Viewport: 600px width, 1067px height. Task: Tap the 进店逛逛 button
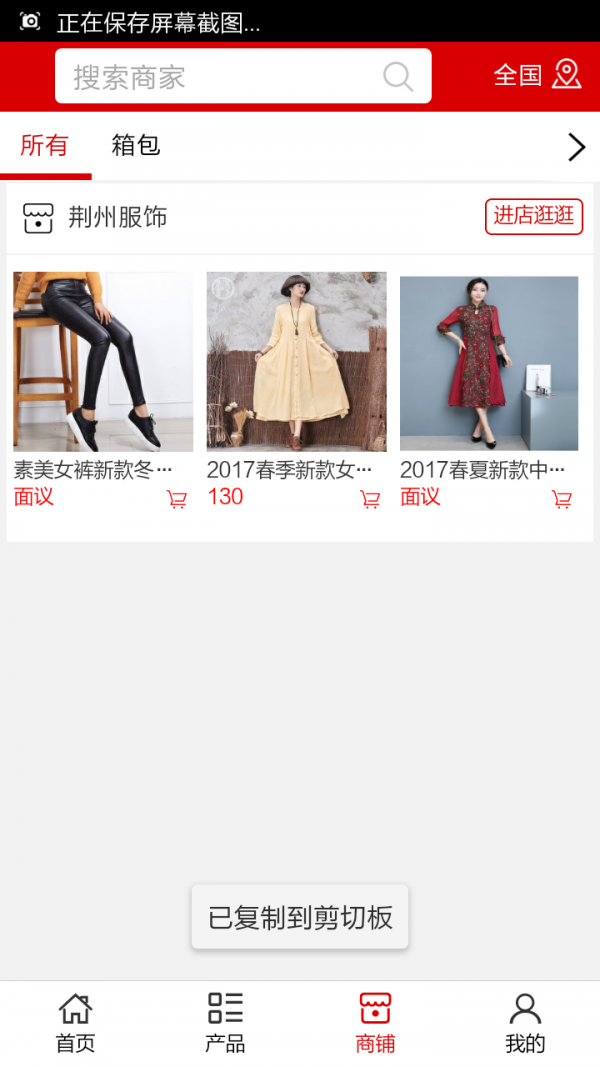click(x=534, y=216)
